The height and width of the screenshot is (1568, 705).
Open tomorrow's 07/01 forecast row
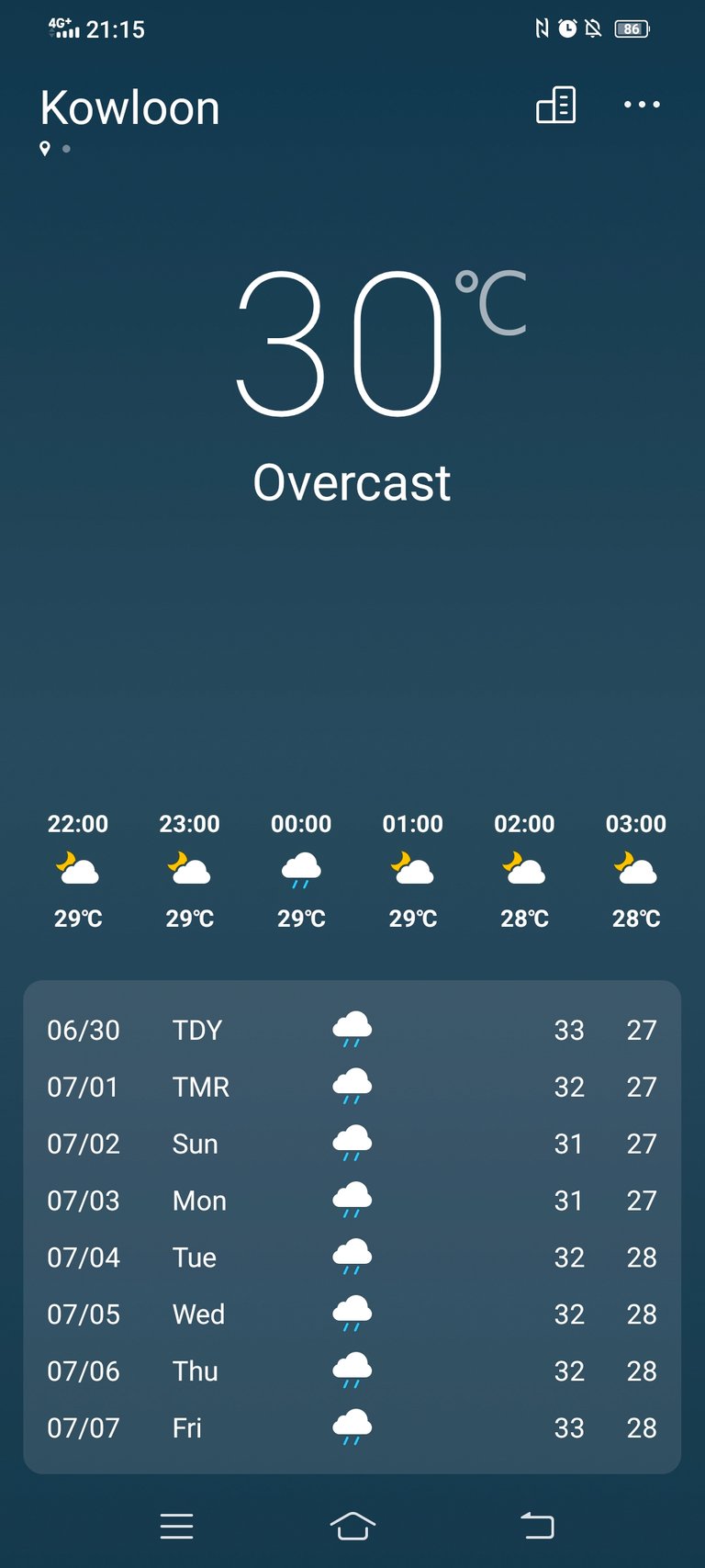pyautogui.click(x=352, y=1087)
